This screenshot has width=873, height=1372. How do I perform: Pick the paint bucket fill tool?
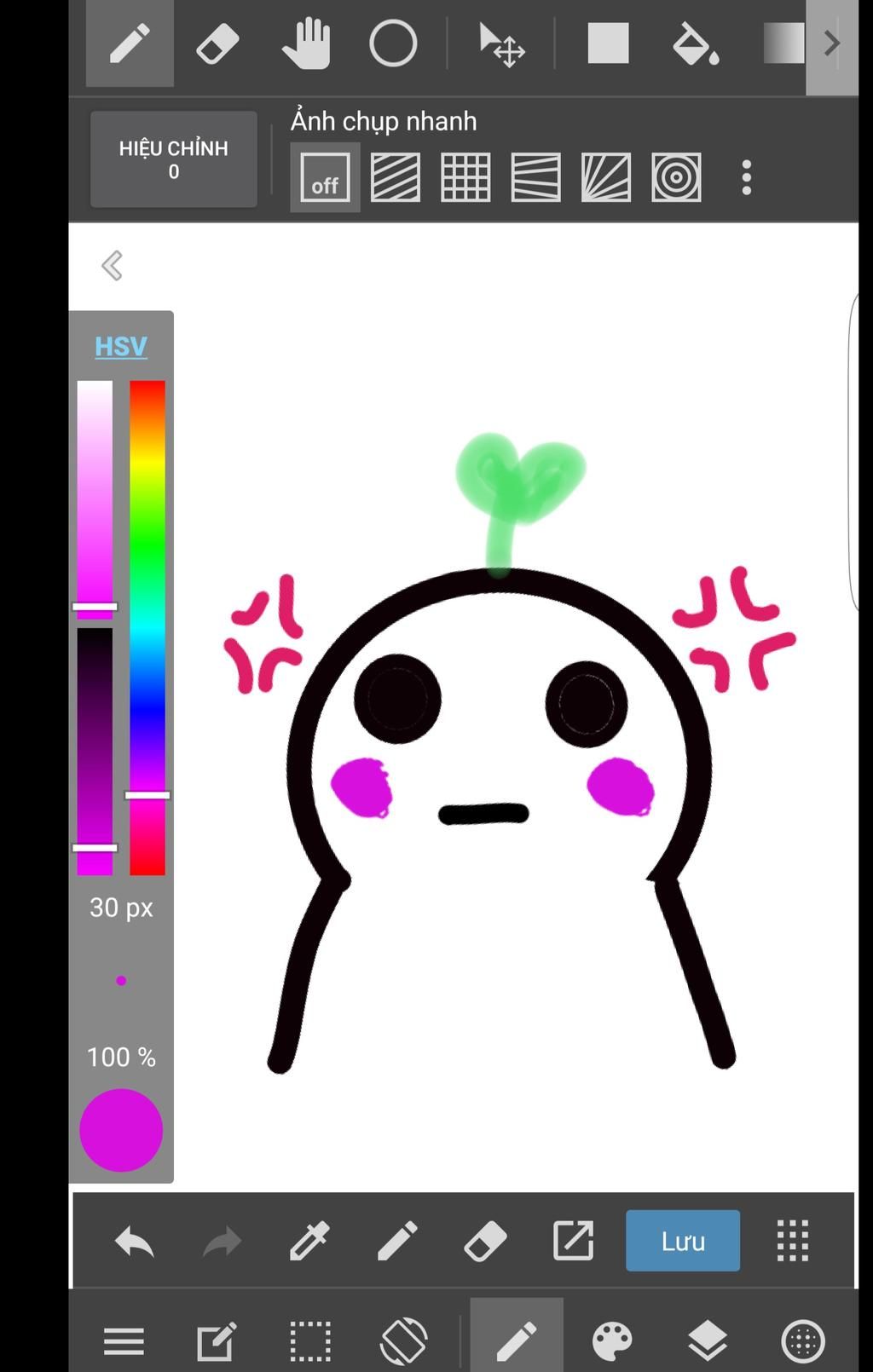(x=695, y=44)
